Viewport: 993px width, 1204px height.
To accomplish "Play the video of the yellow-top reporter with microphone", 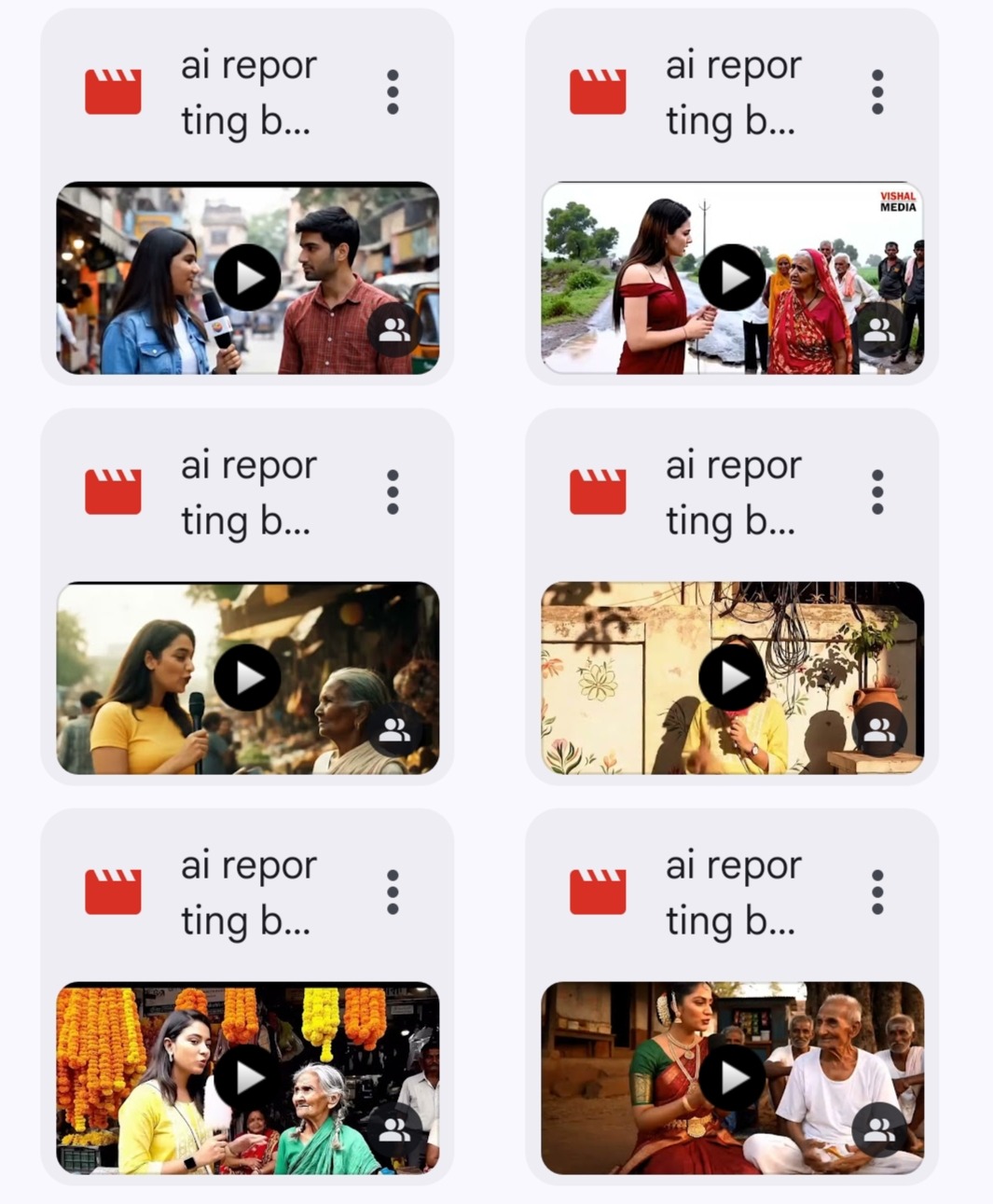I will click(x=247, y=678).
